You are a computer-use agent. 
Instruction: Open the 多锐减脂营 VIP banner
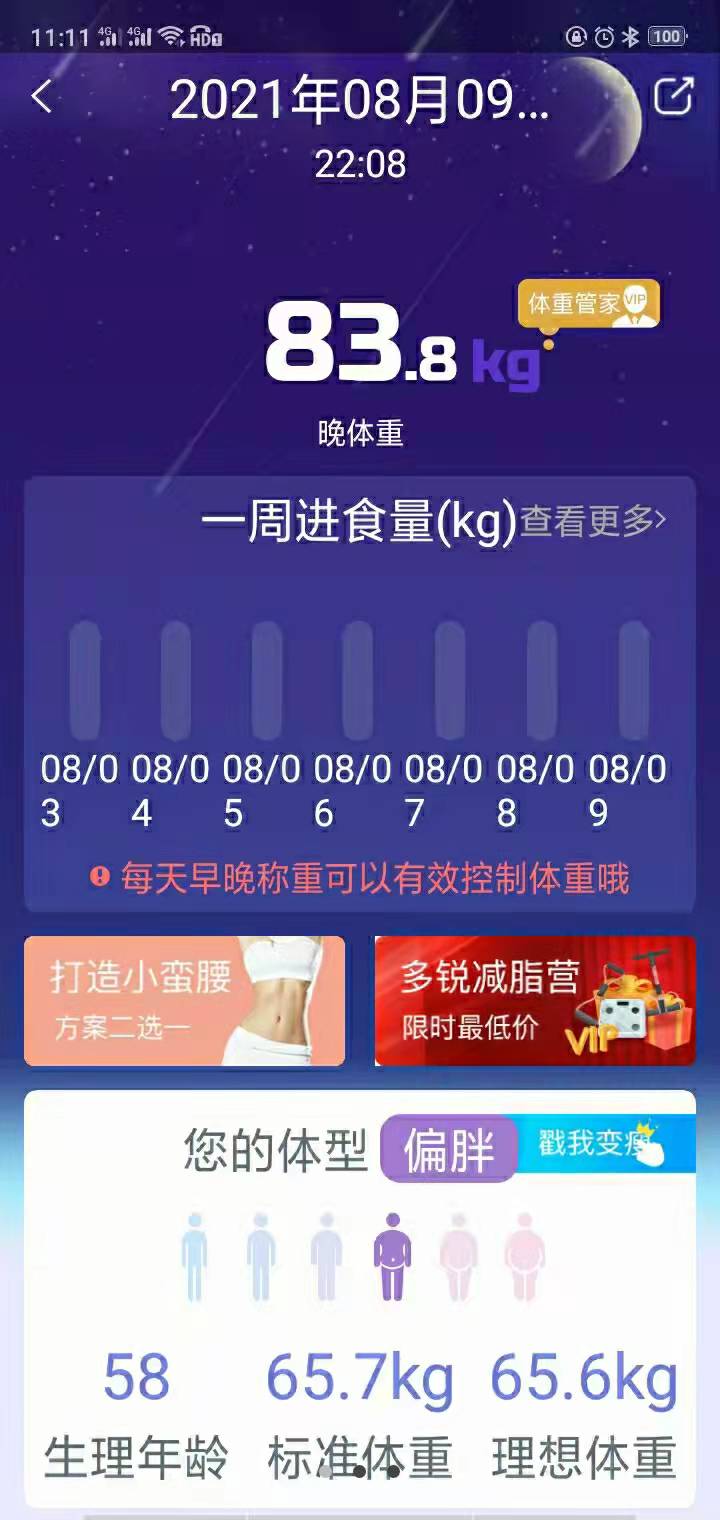tap(534, 1000)
